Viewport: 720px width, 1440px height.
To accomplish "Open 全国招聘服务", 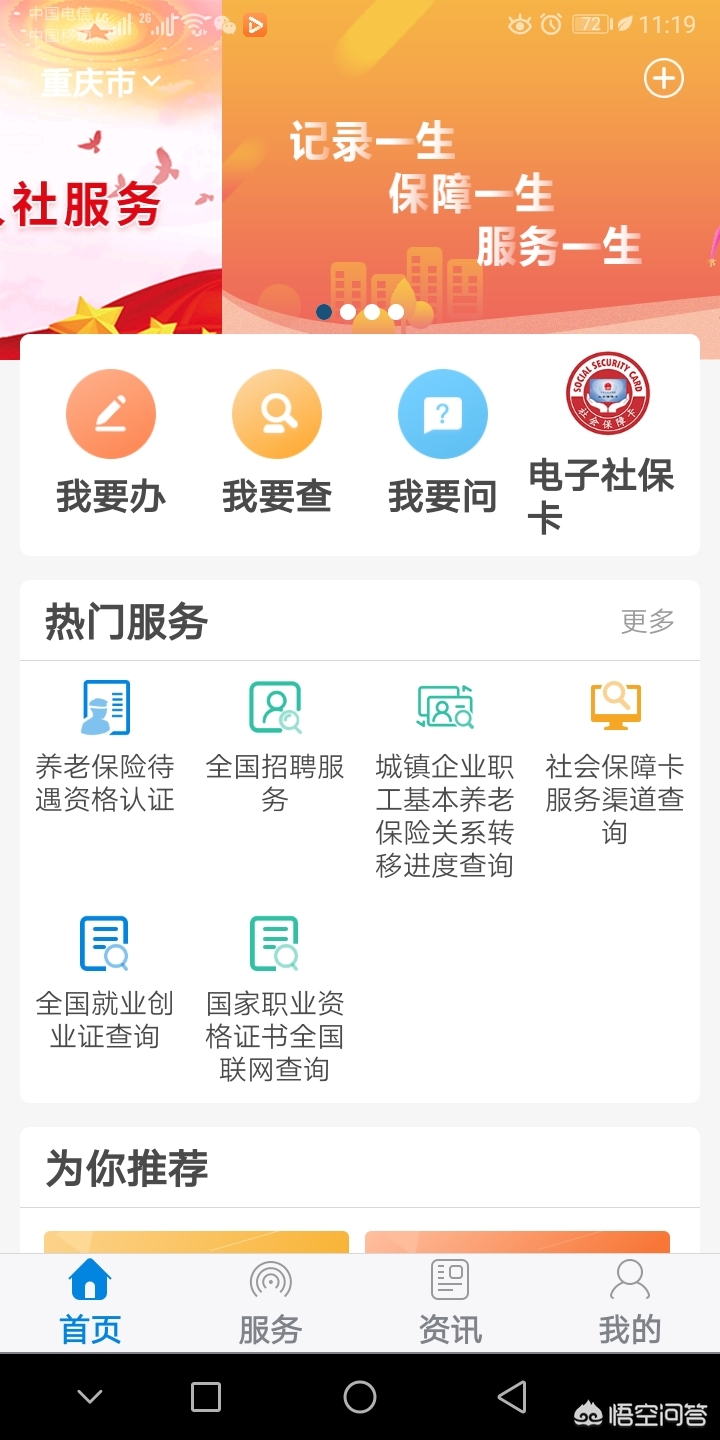I will (x=275, y=746).
